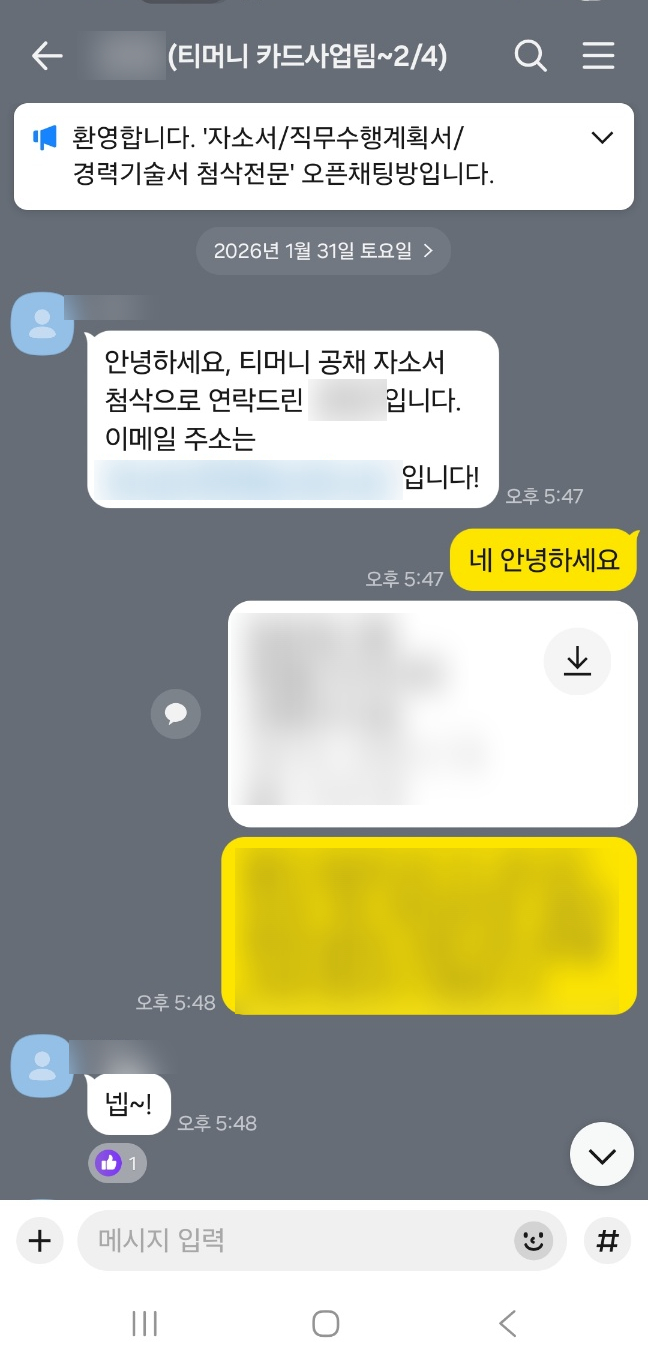Open system recent apps

(x=145, y=1324)
